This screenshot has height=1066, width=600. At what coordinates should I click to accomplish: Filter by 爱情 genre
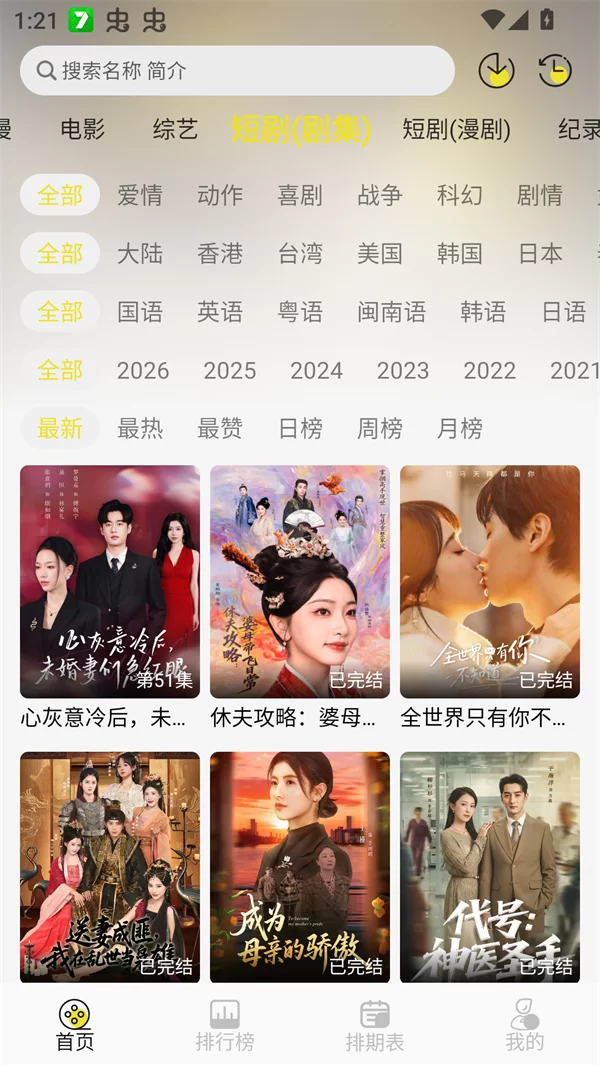pos(140,195)
